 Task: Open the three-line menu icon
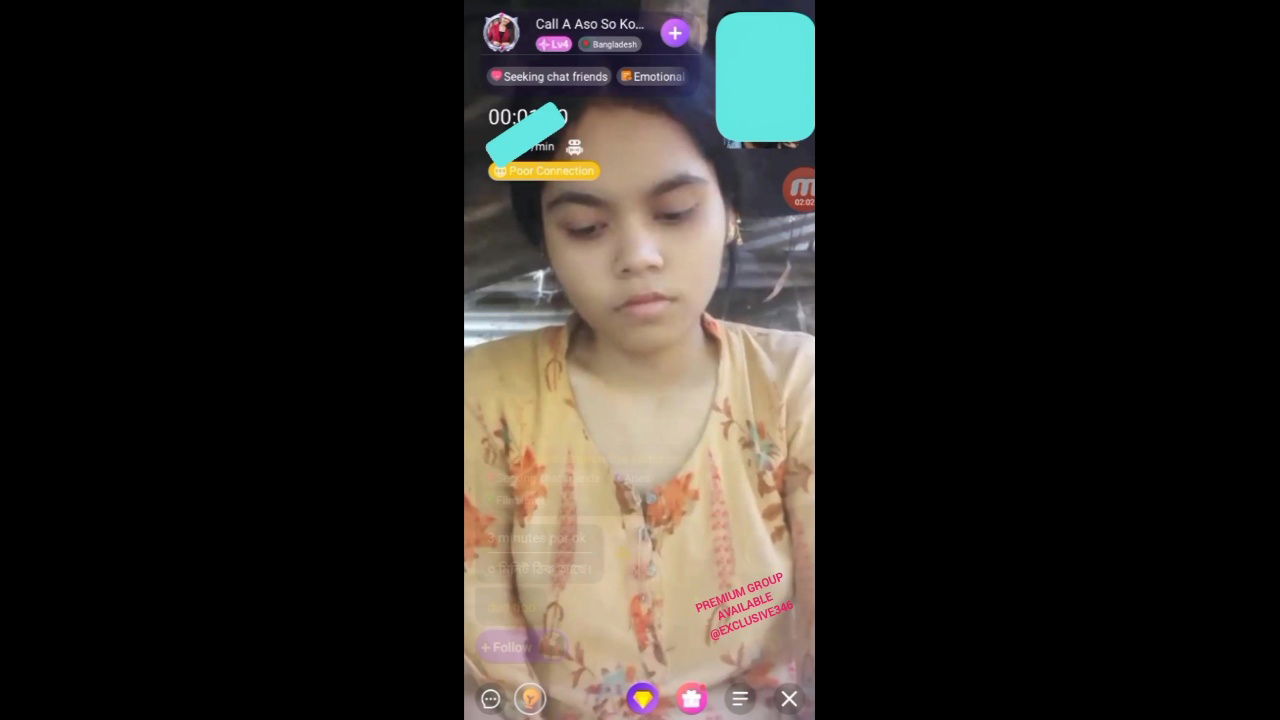[740, 699]
